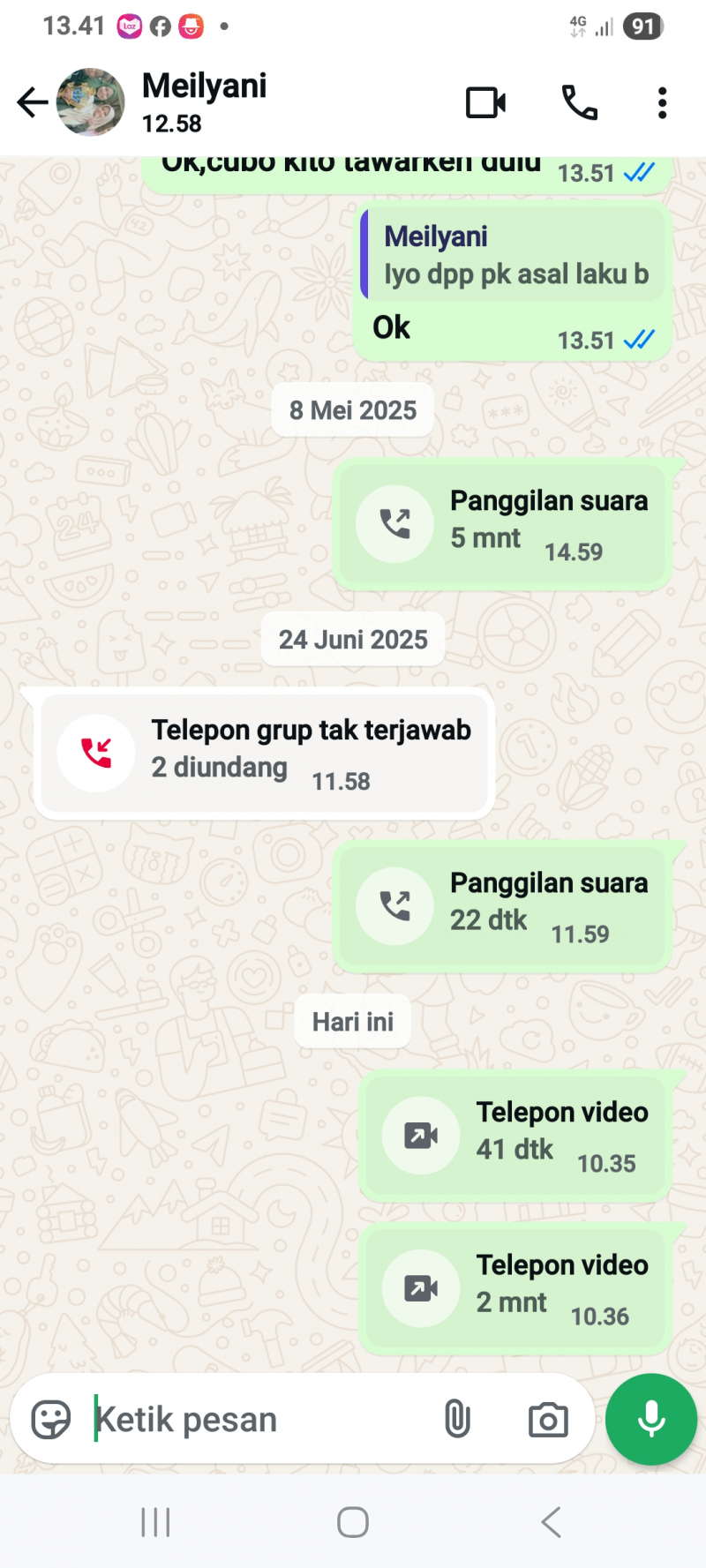
Task: Open the sticker and emoji picker
Action: pos(50,1418)
